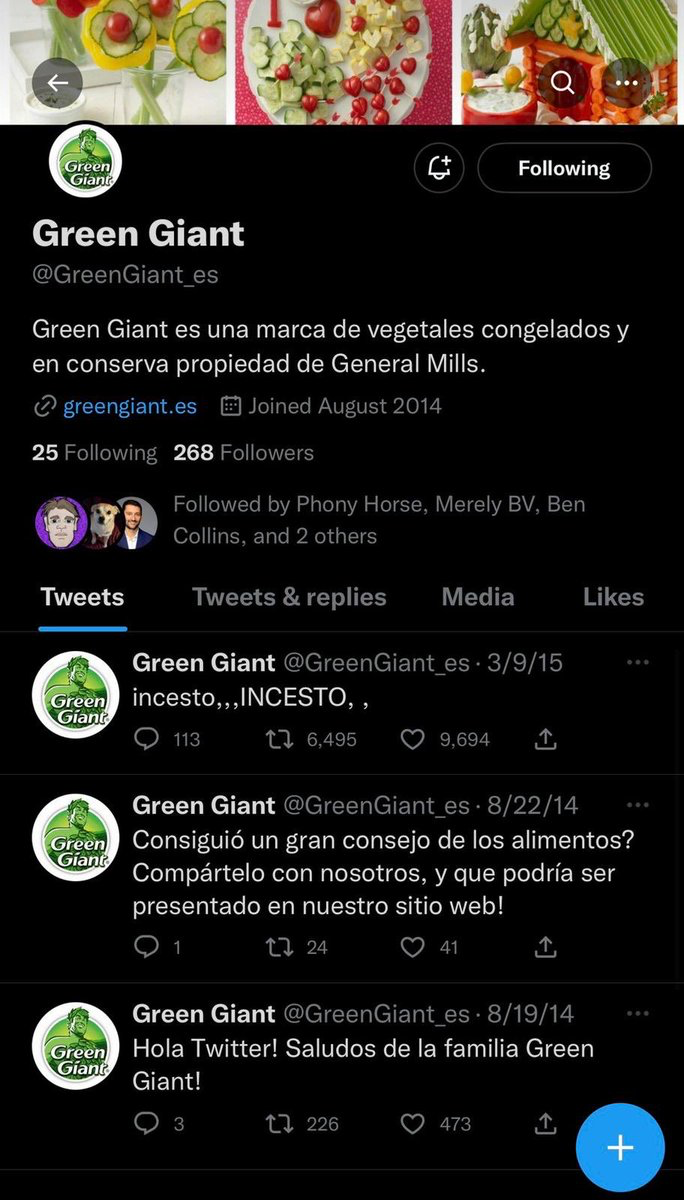Select the Tweets tab
The image size is (684, 1200).
[82, 597]
